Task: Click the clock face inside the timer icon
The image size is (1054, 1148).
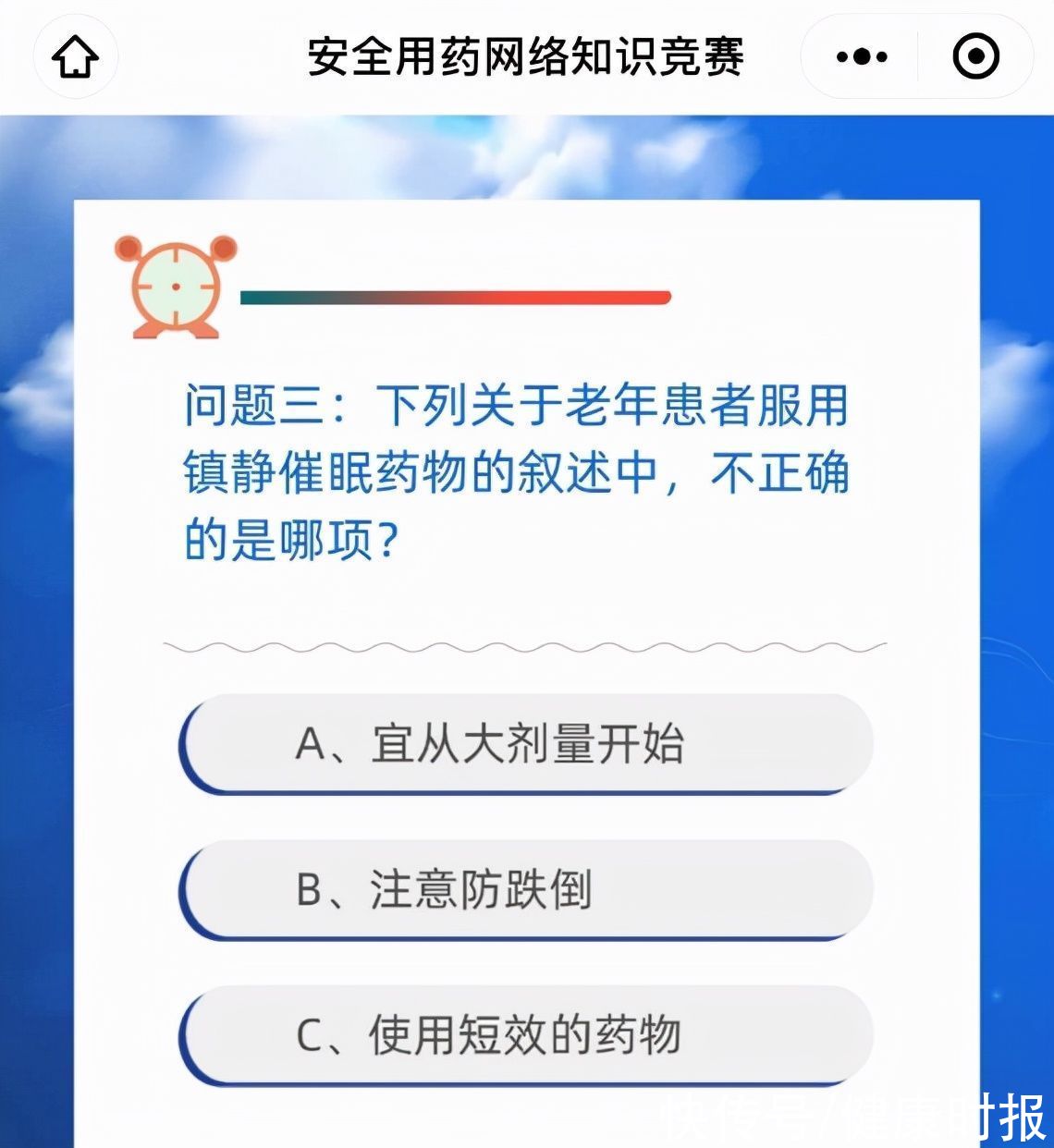Action: (174, 288)
